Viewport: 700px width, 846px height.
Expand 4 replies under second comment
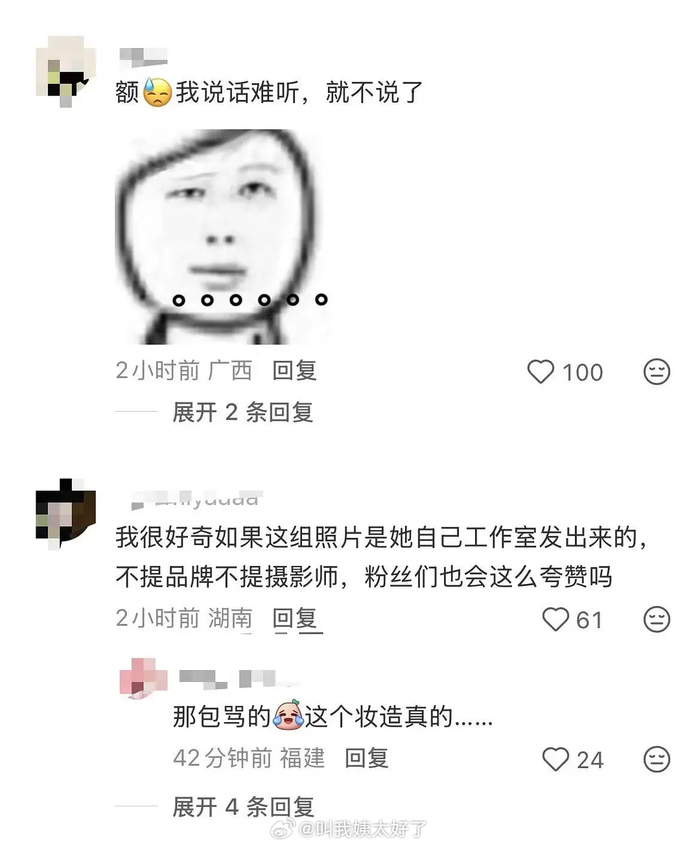pyautogui.click(x=243, y=806)
